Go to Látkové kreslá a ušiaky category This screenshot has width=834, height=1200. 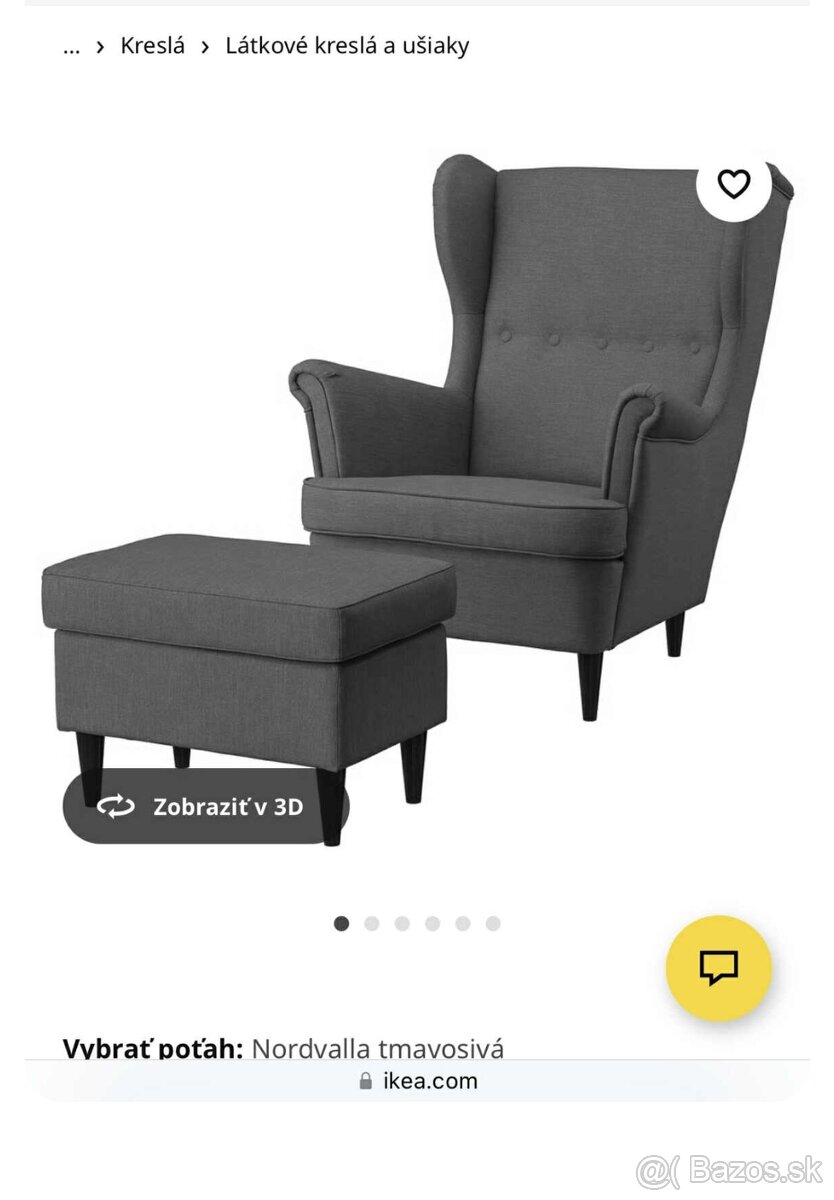coord(347,45)
